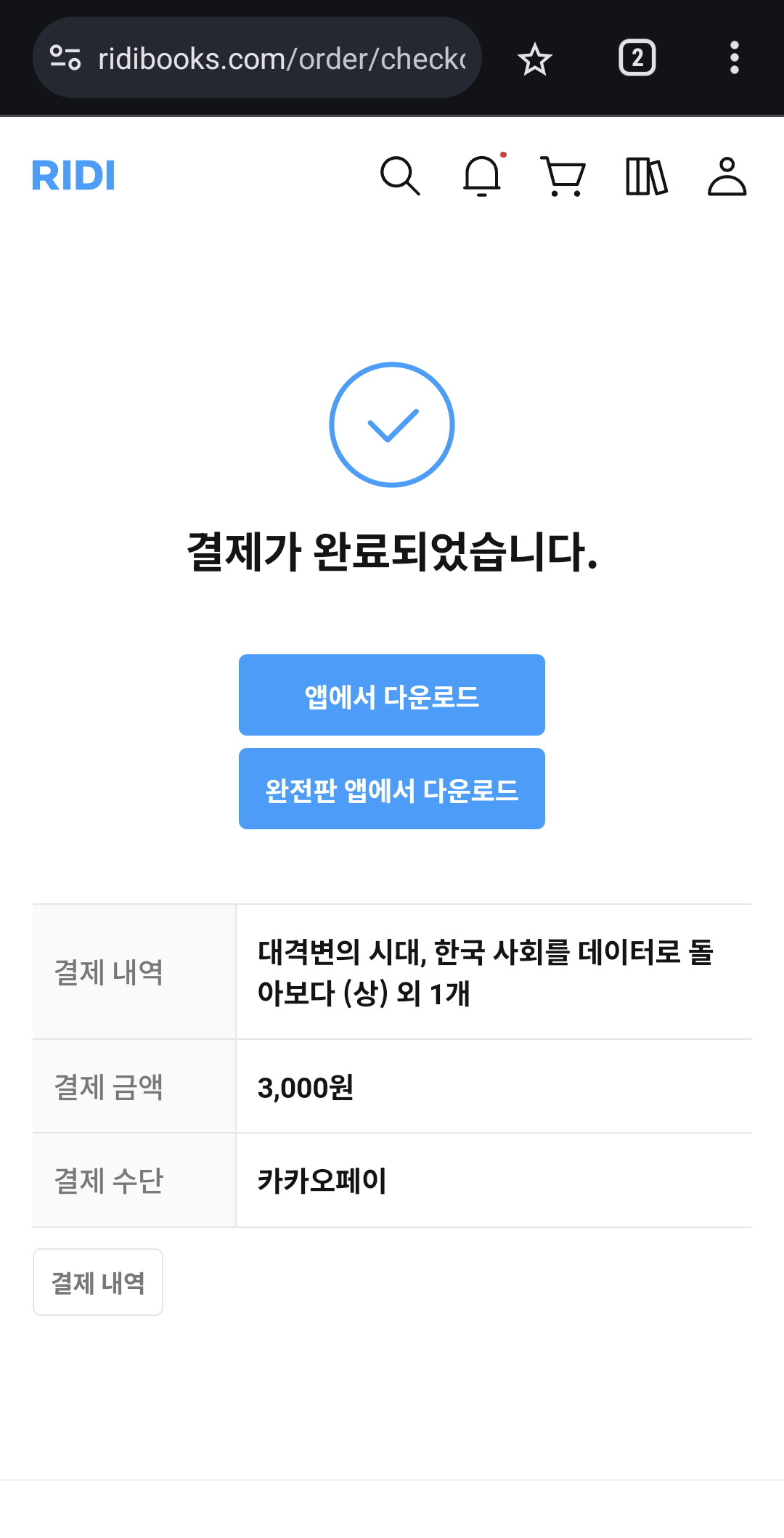Viewport: 784px width, 1538px height.
Task: Select 완전판 앱에서 다운로드 button
Action: pyautogui.click(x=392, y=789)
